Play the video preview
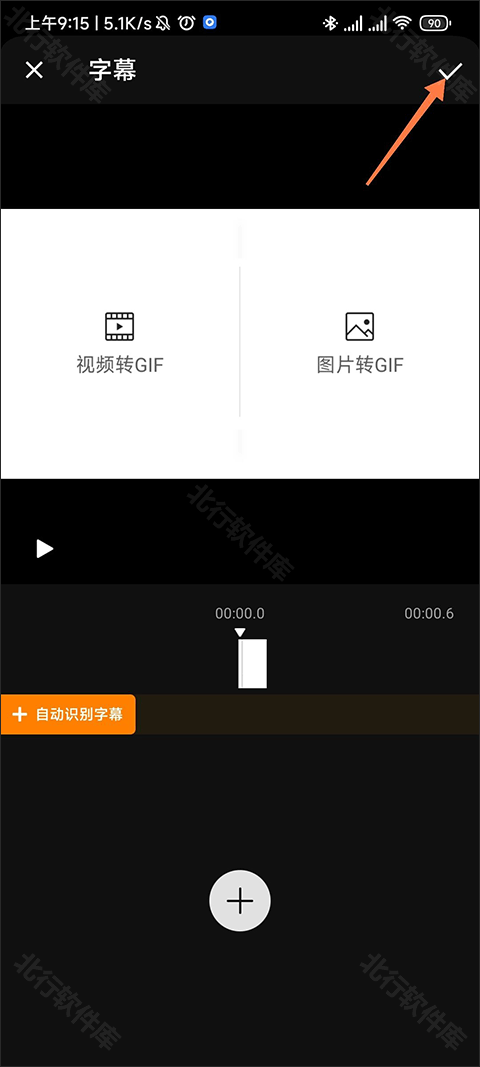Viewport: 480px width, 1067px height. [x=45, y=548]
